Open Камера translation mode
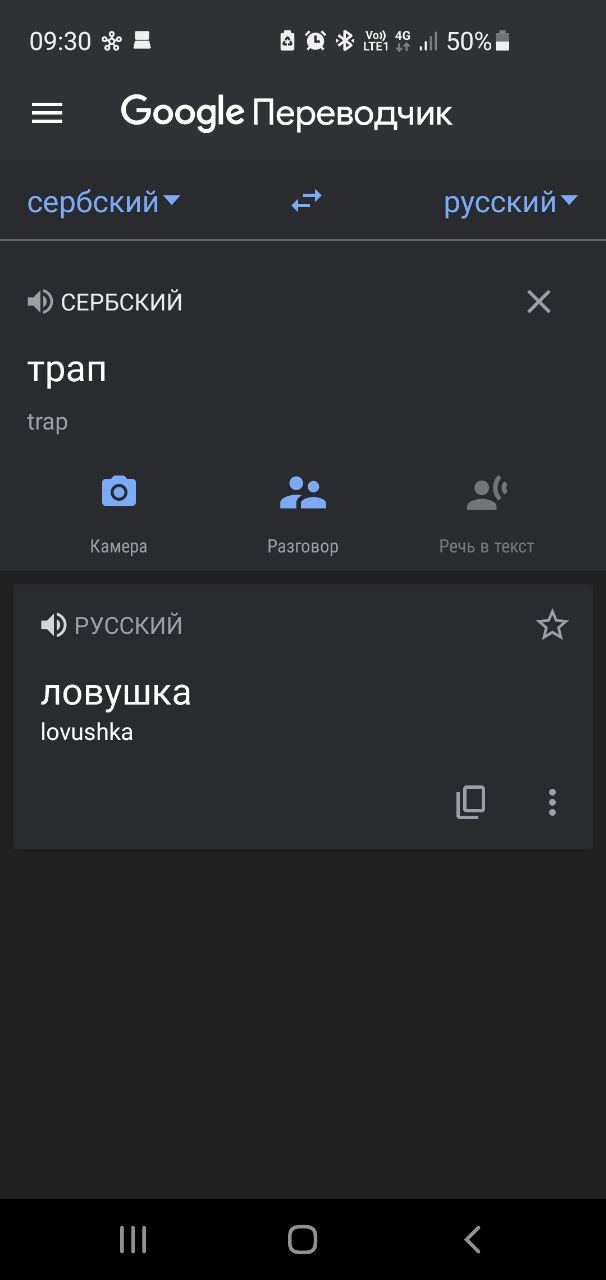The width and height of the screenshot is (606, 1280). tap(119, 514)
